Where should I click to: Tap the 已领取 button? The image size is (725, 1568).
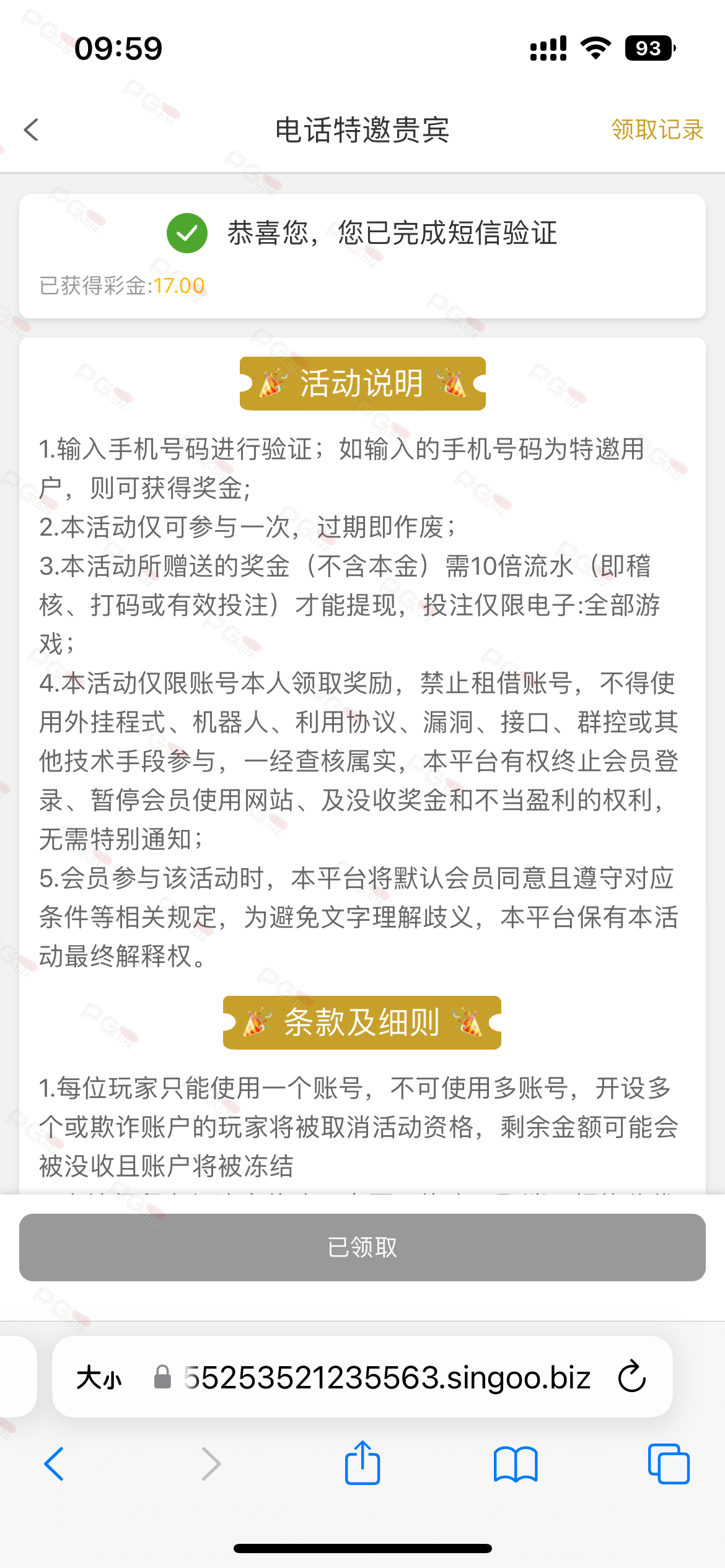(362, 1247)
